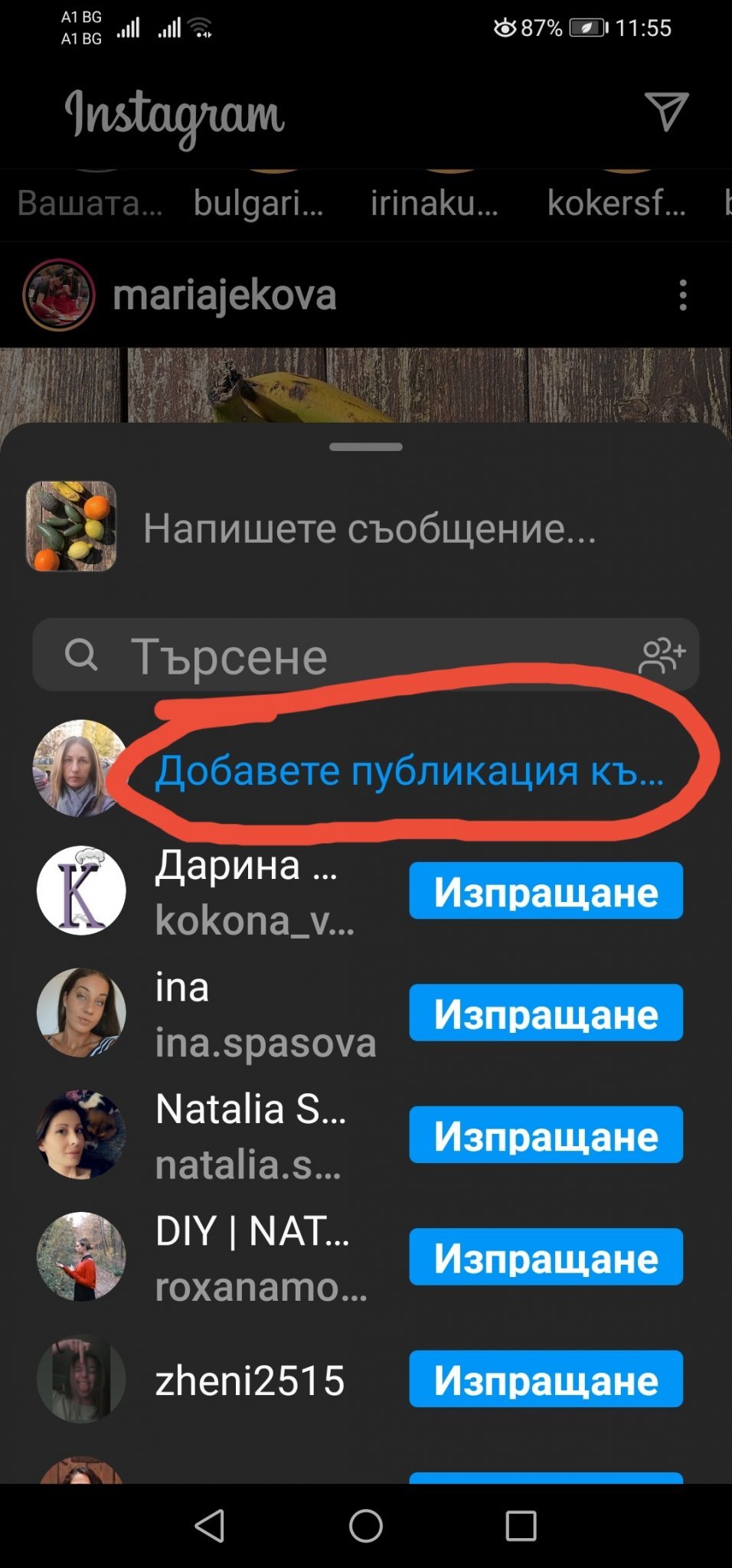
Task: Tap the Напишете съобщение message field
Action: pos(368,528)
